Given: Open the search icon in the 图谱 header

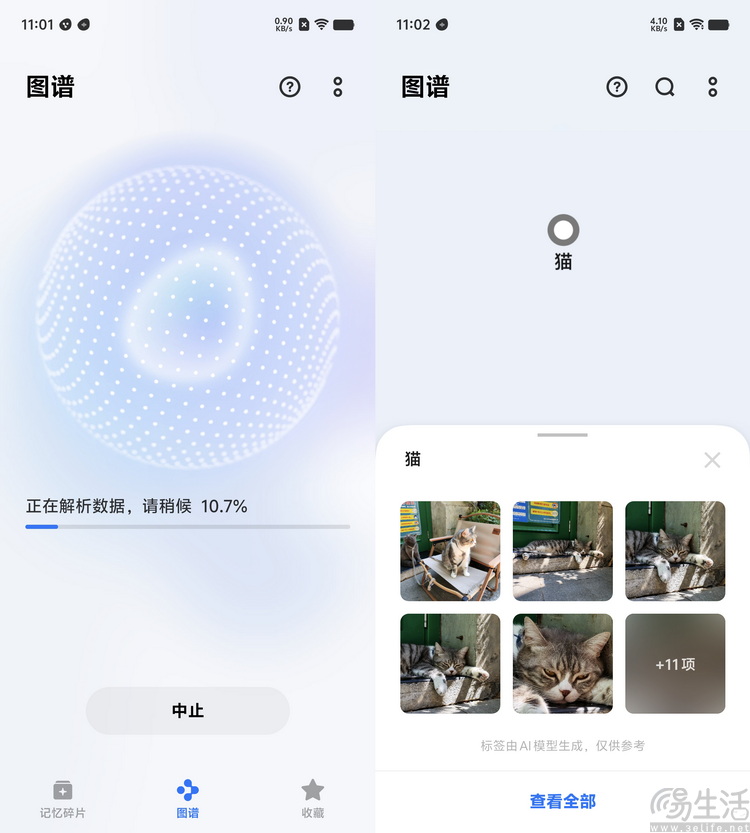Looking at the screenshot, I should point(665,88).
